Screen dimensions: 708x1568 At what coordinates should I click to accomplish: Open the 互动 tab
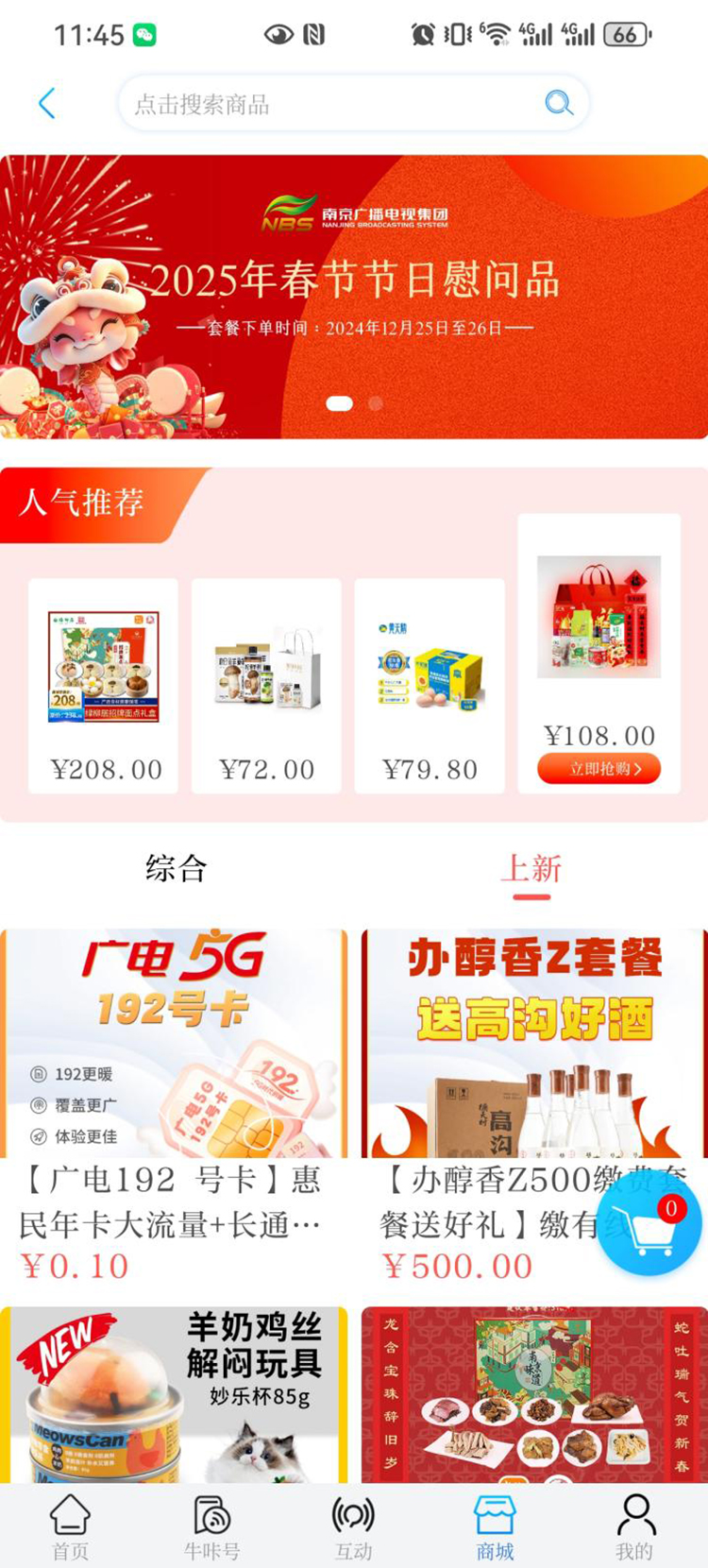click(x=353, y=1526)
